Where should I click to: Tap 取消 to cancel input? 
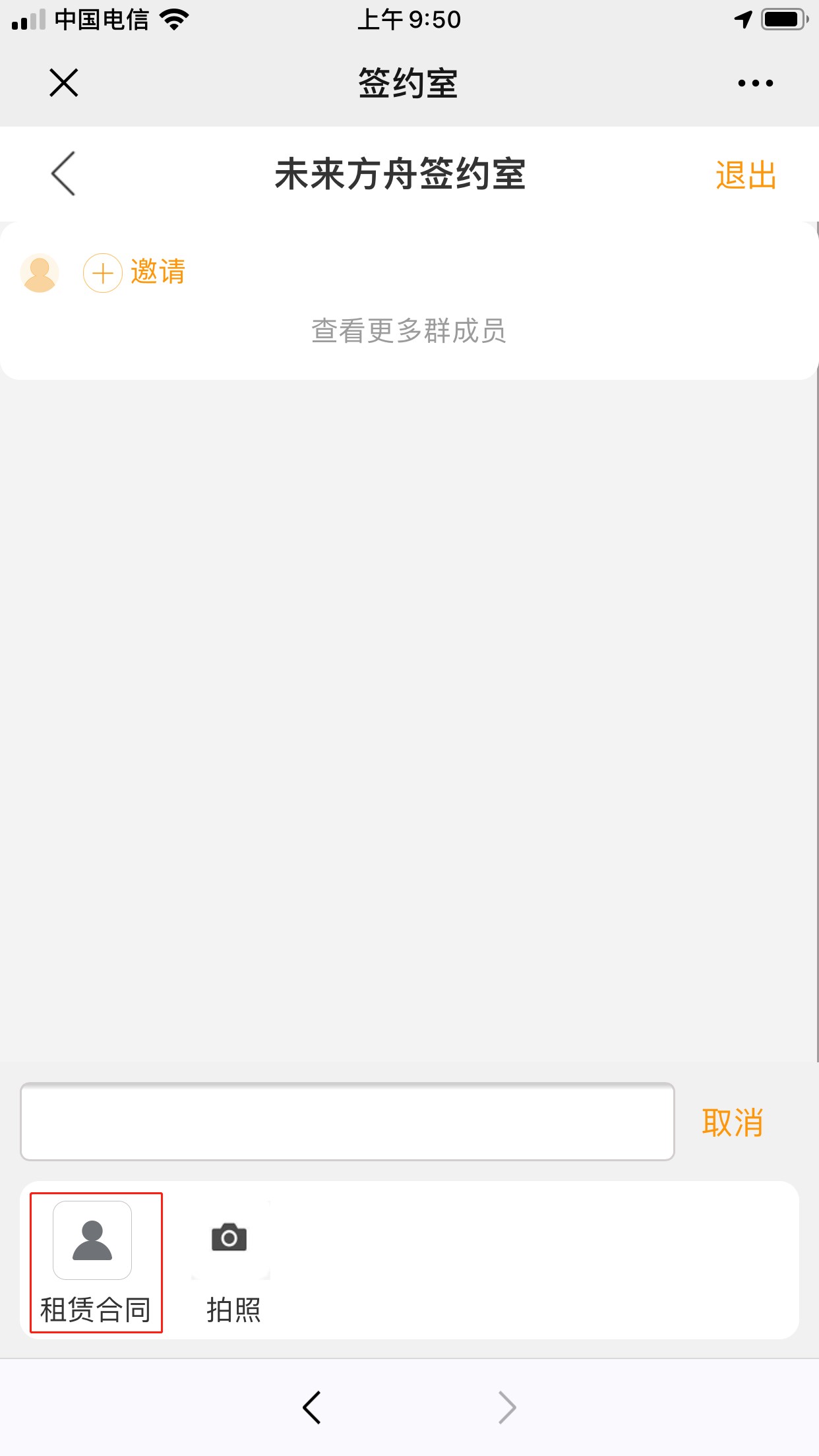733,1122
